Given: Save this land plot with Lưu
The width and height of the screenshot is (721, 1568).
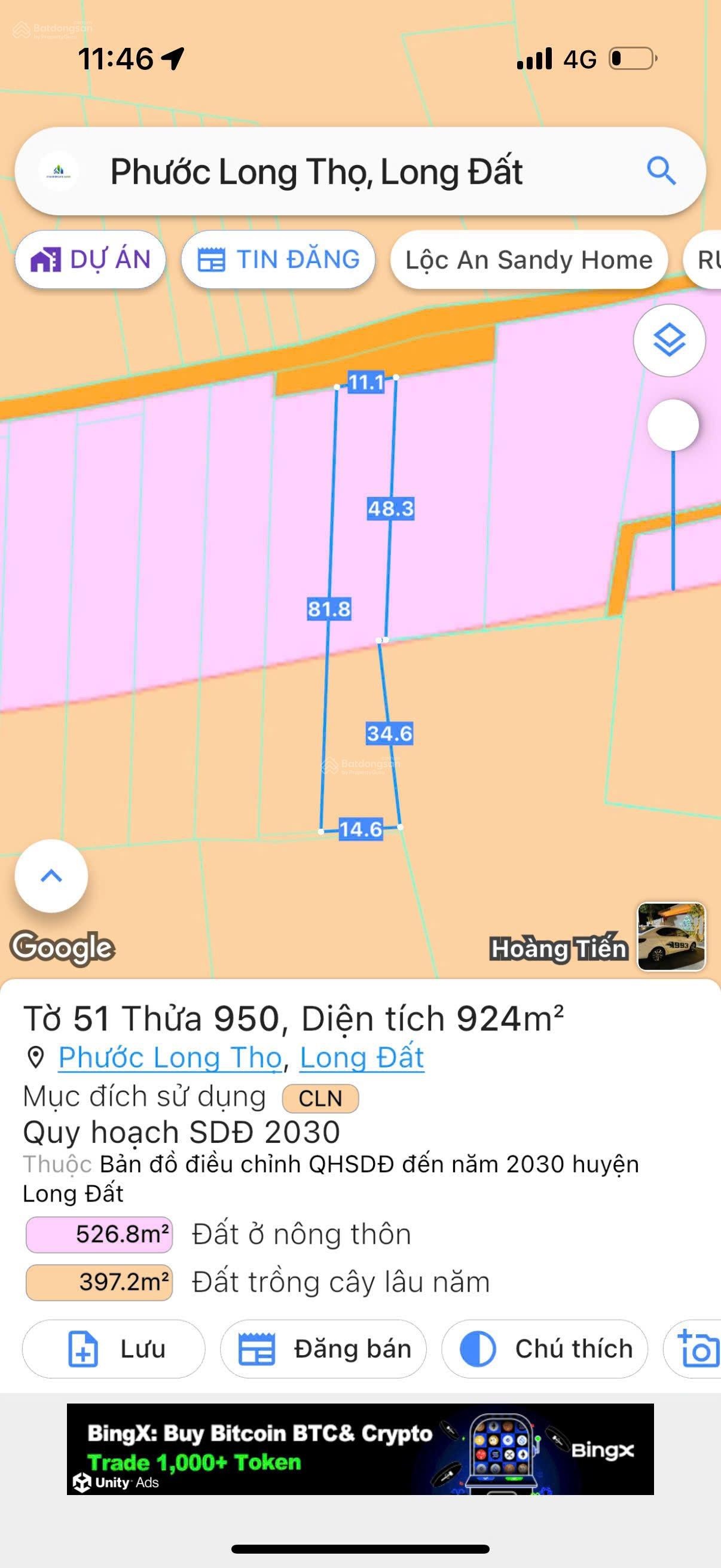Looking at the screenshot, I should [114, 1350].
